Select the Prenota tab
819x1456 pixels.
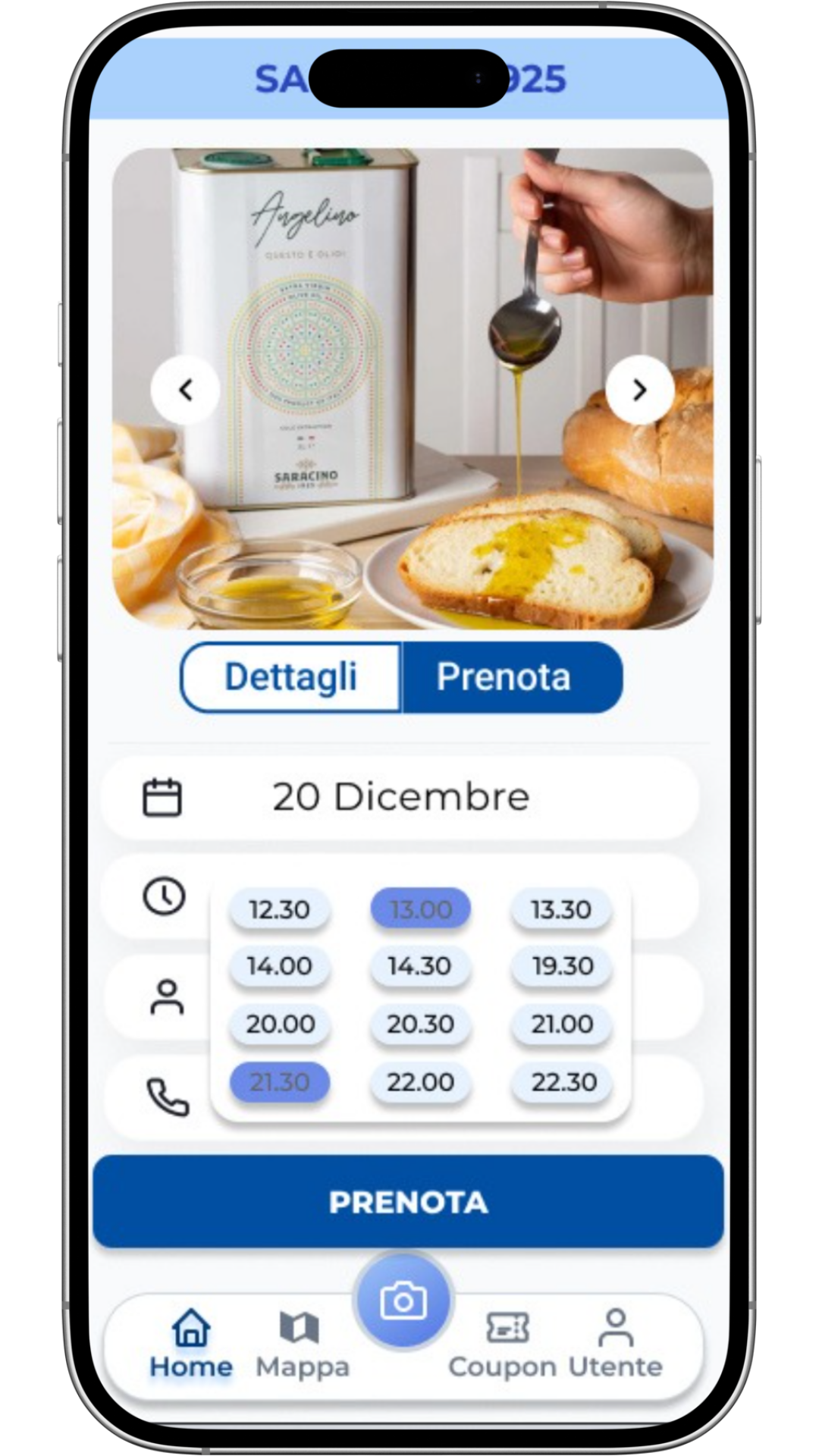(x=504, y=677)
